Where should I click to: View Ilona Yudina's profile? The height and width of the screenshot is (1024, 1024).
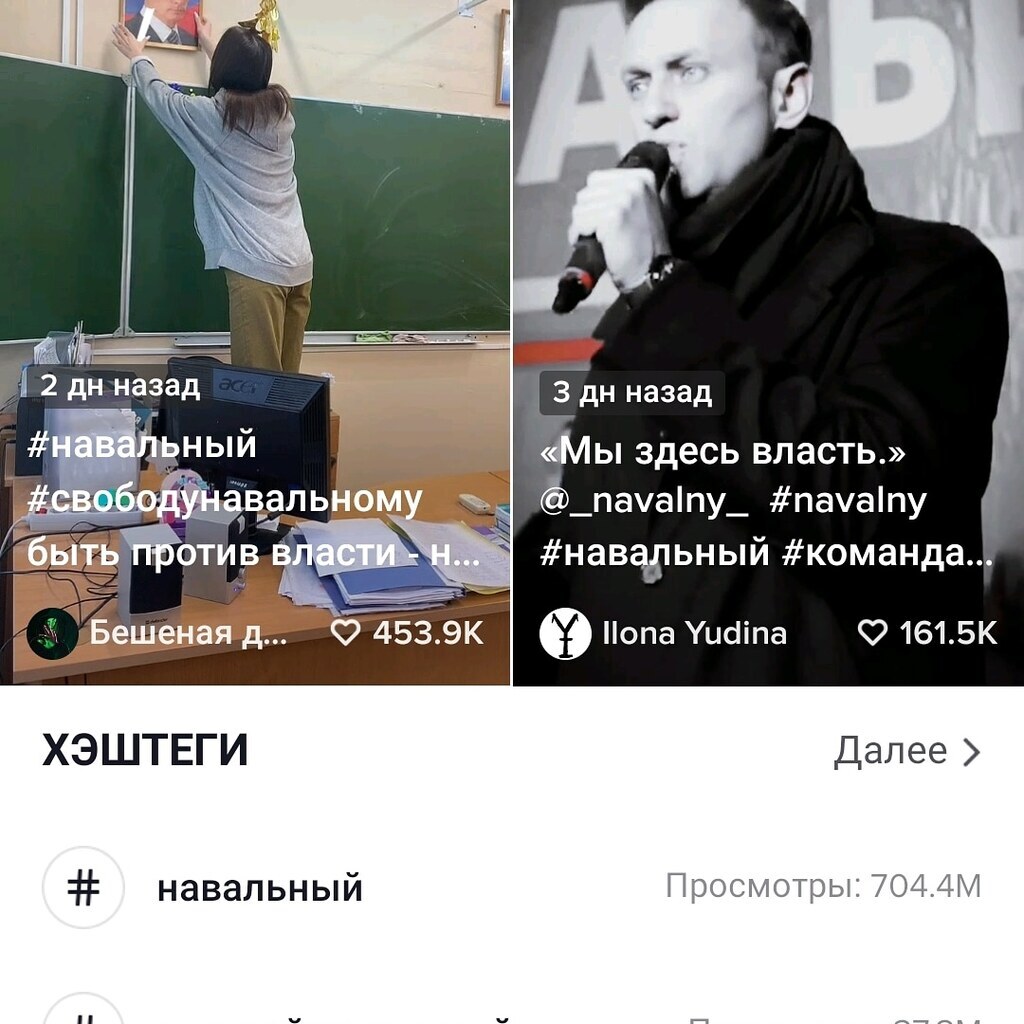[x=695, y=633]
